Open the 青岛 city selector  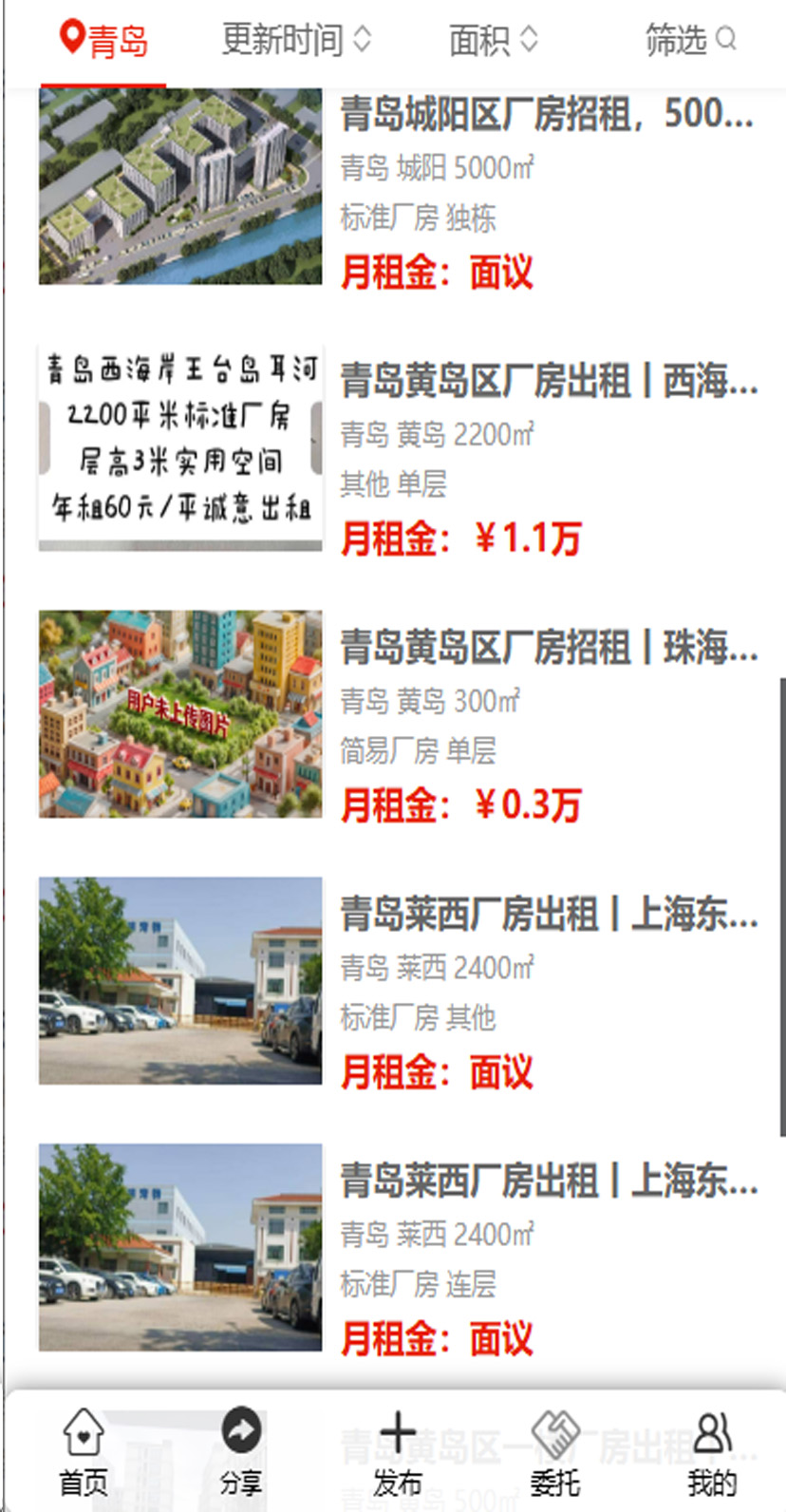104,41
